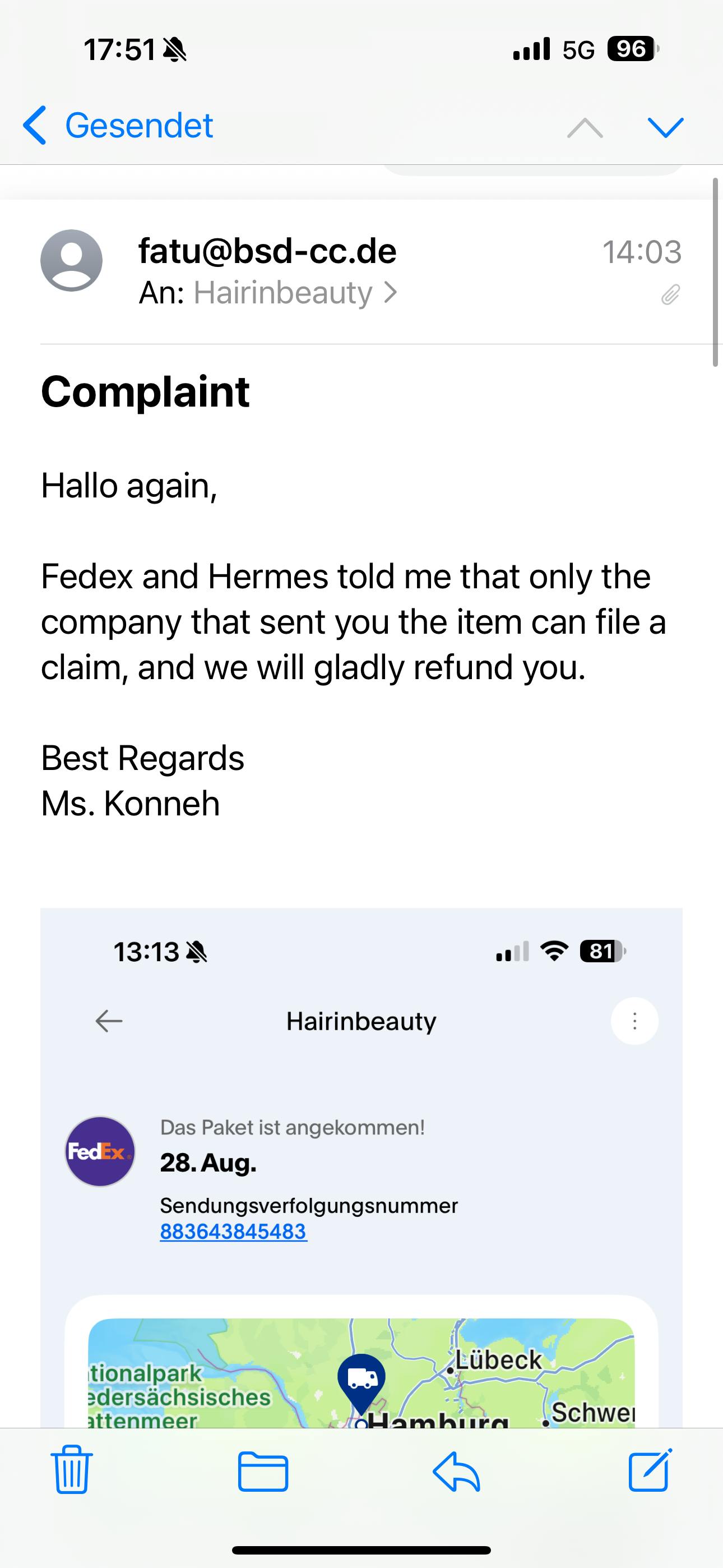This screenshot has width=723, height=1568.
Task: Delete this email with the trash icon
Action: [72, 1470]
